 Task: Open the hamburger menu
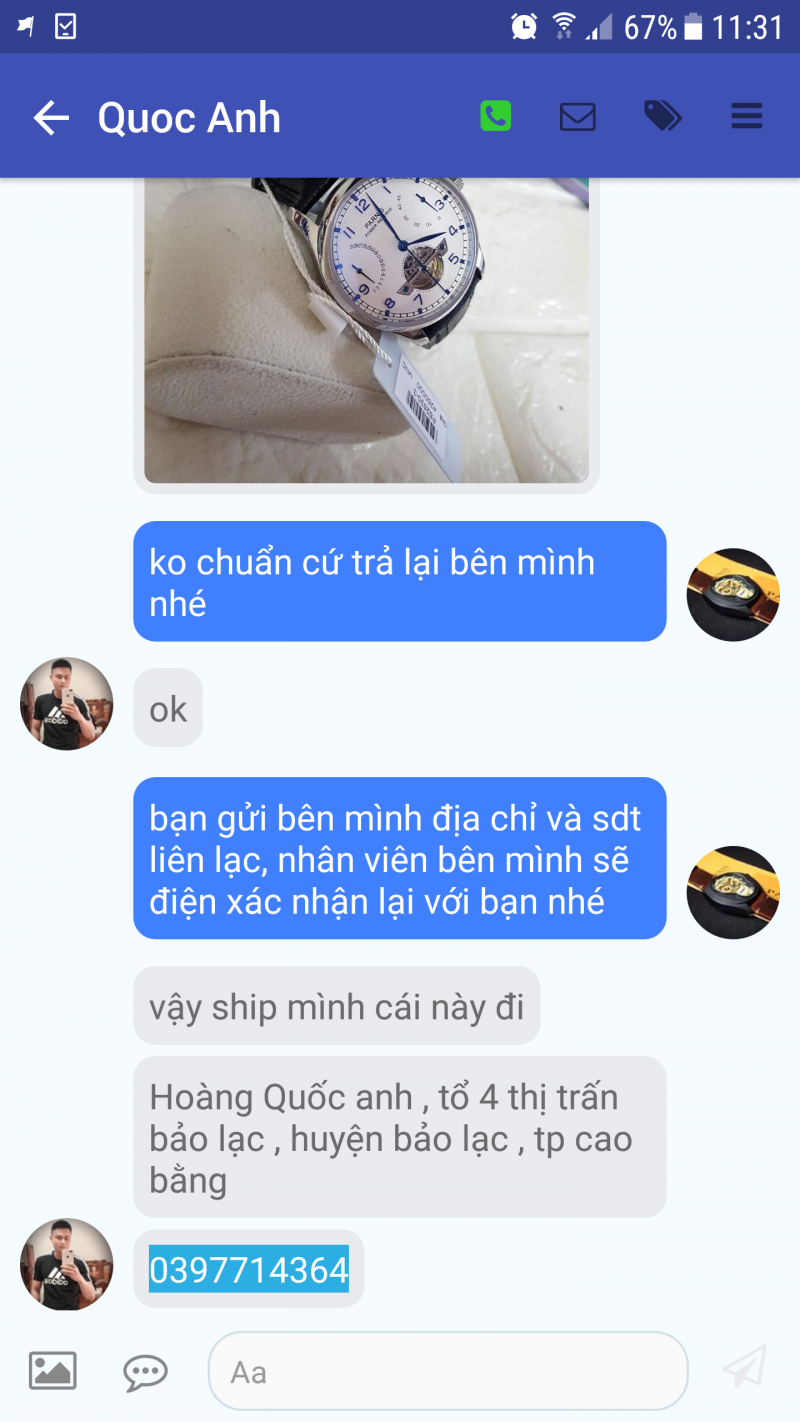tap(747, 117)
